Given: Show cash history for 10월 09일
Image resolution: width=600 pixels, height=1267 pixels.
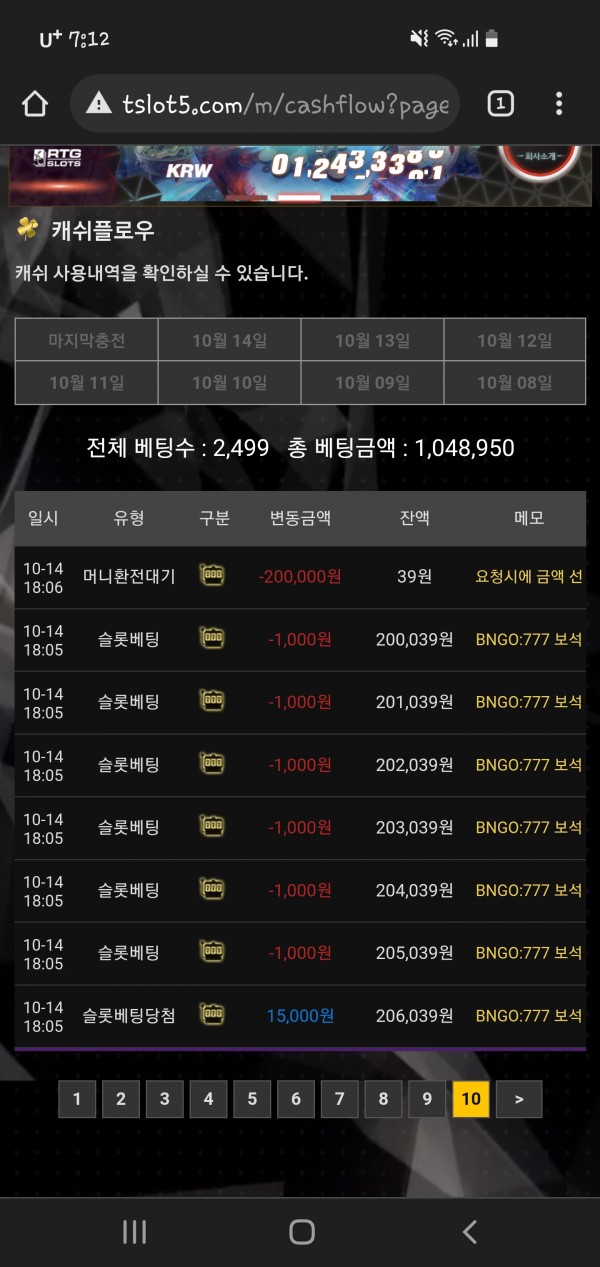Looking at the screenshot, I should tap(372, 383).
